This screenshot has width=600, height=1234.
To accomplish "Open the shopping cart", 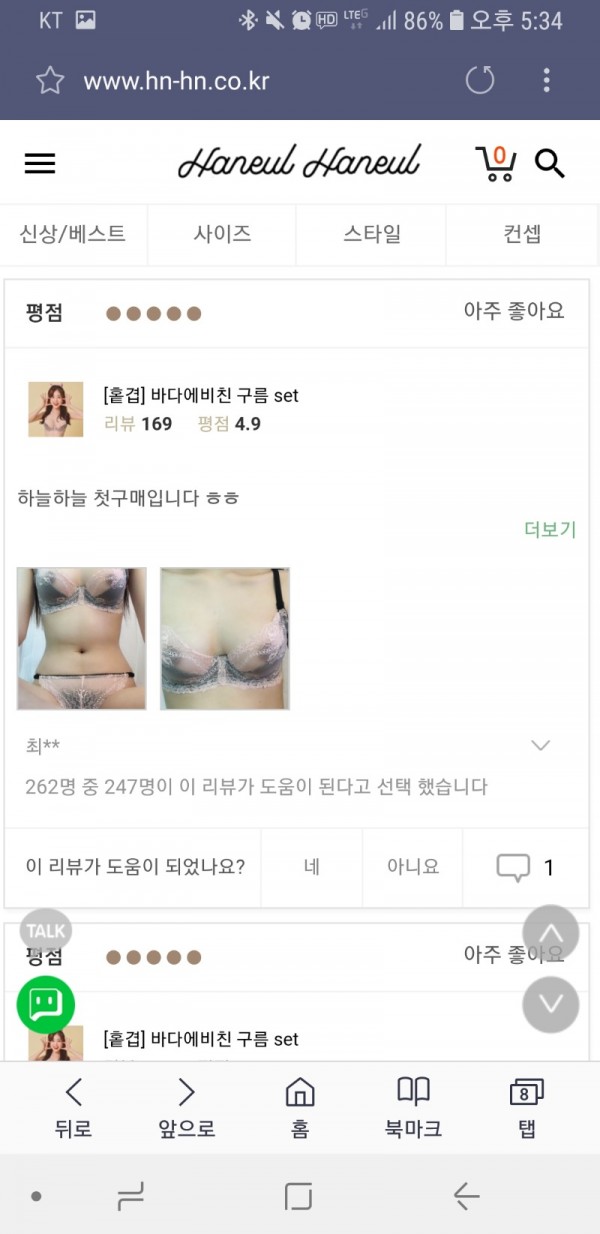I will coord(496,163).
